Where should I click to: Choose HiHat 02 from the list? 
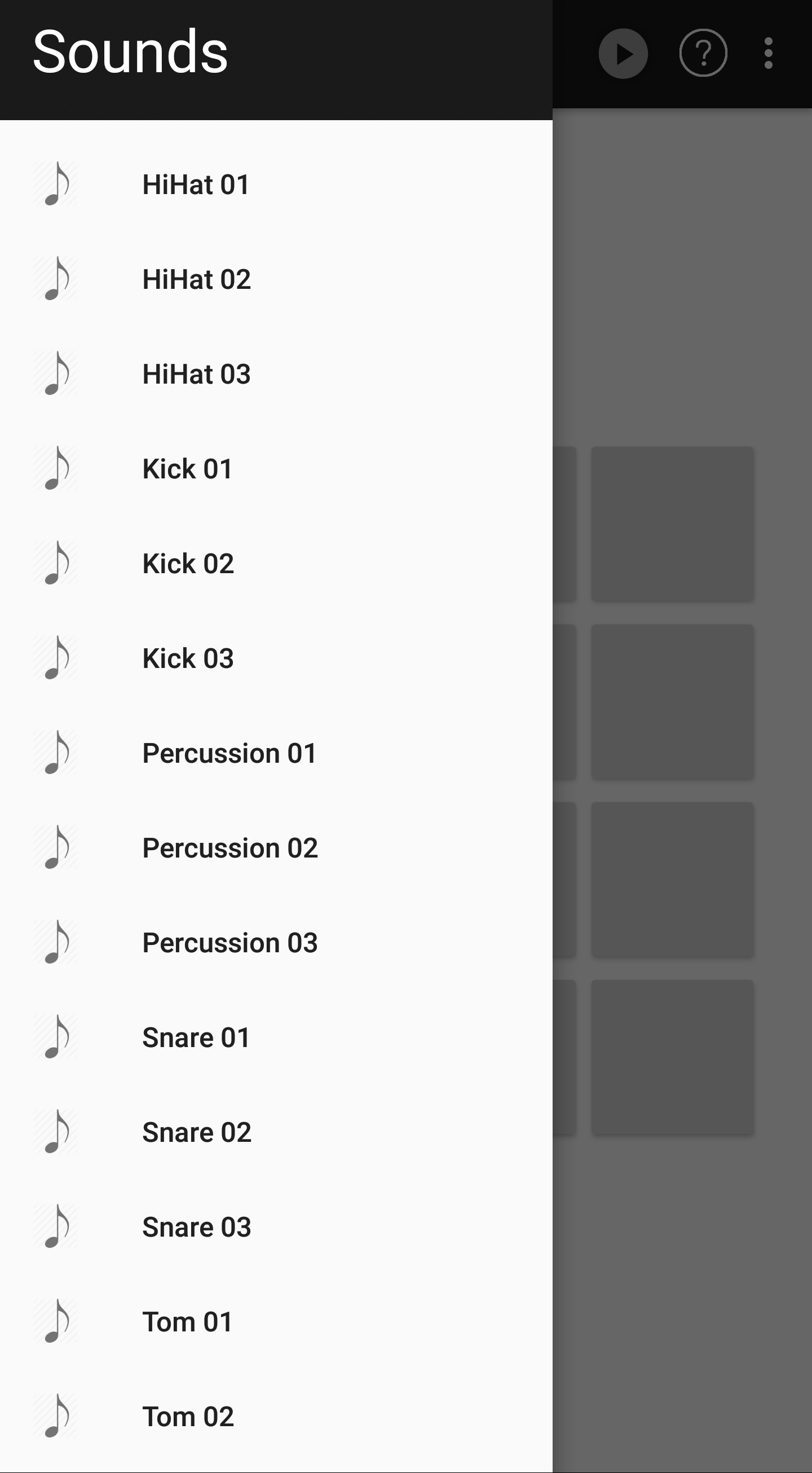[x=276, y=279]
